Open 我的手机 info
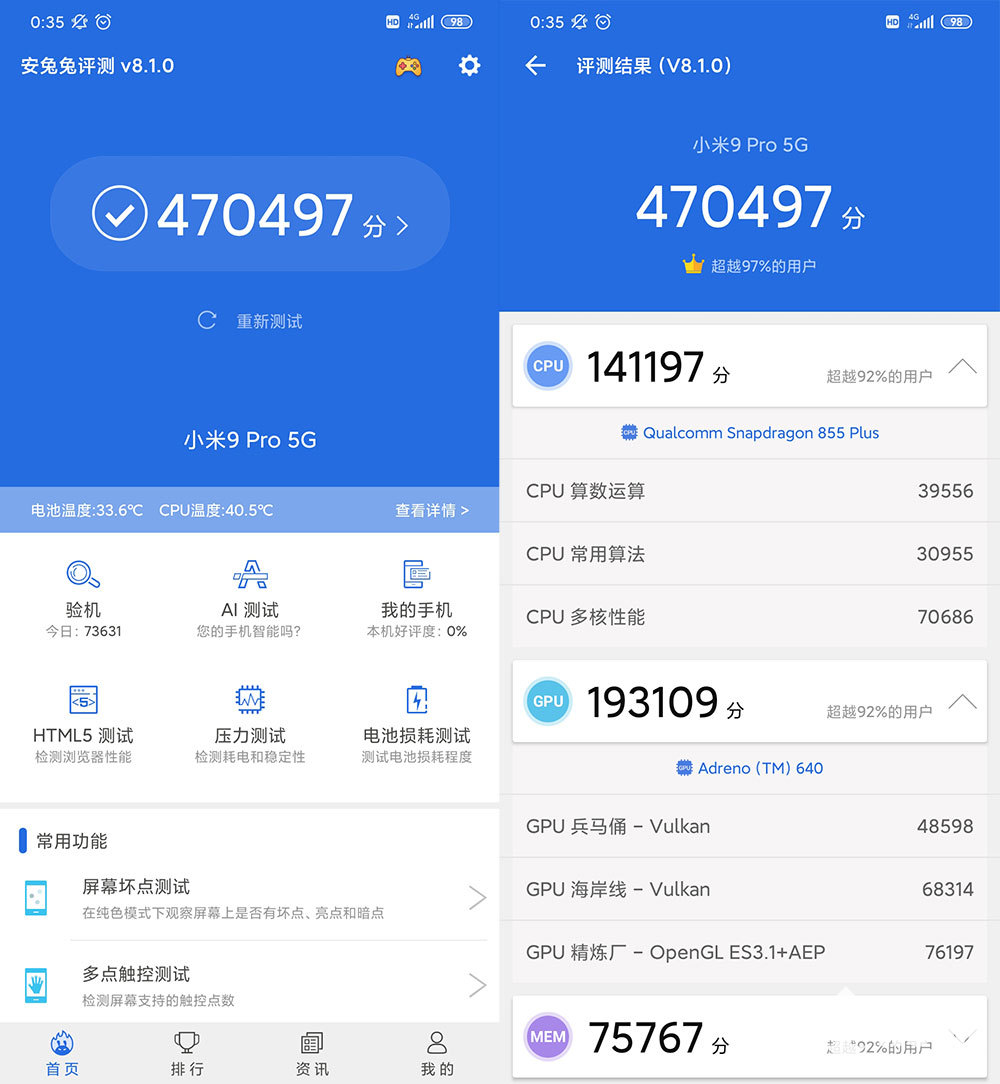 (x=416, y=597)
